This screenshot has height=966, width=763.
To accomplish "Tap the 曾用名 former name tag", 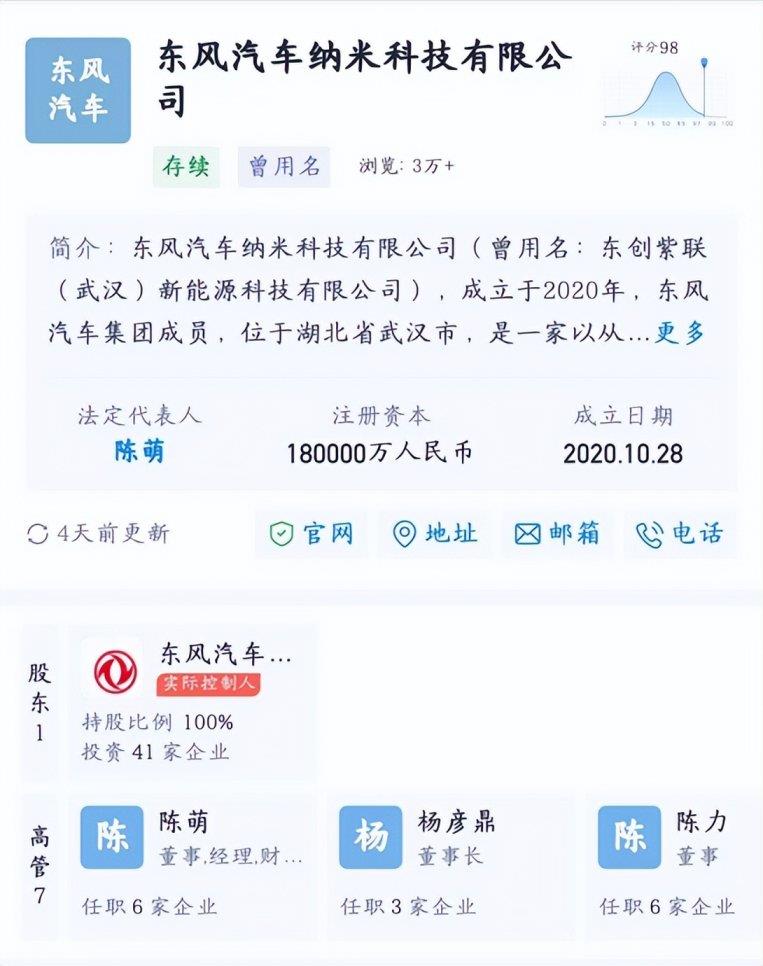I will click(x=284, y=166).
